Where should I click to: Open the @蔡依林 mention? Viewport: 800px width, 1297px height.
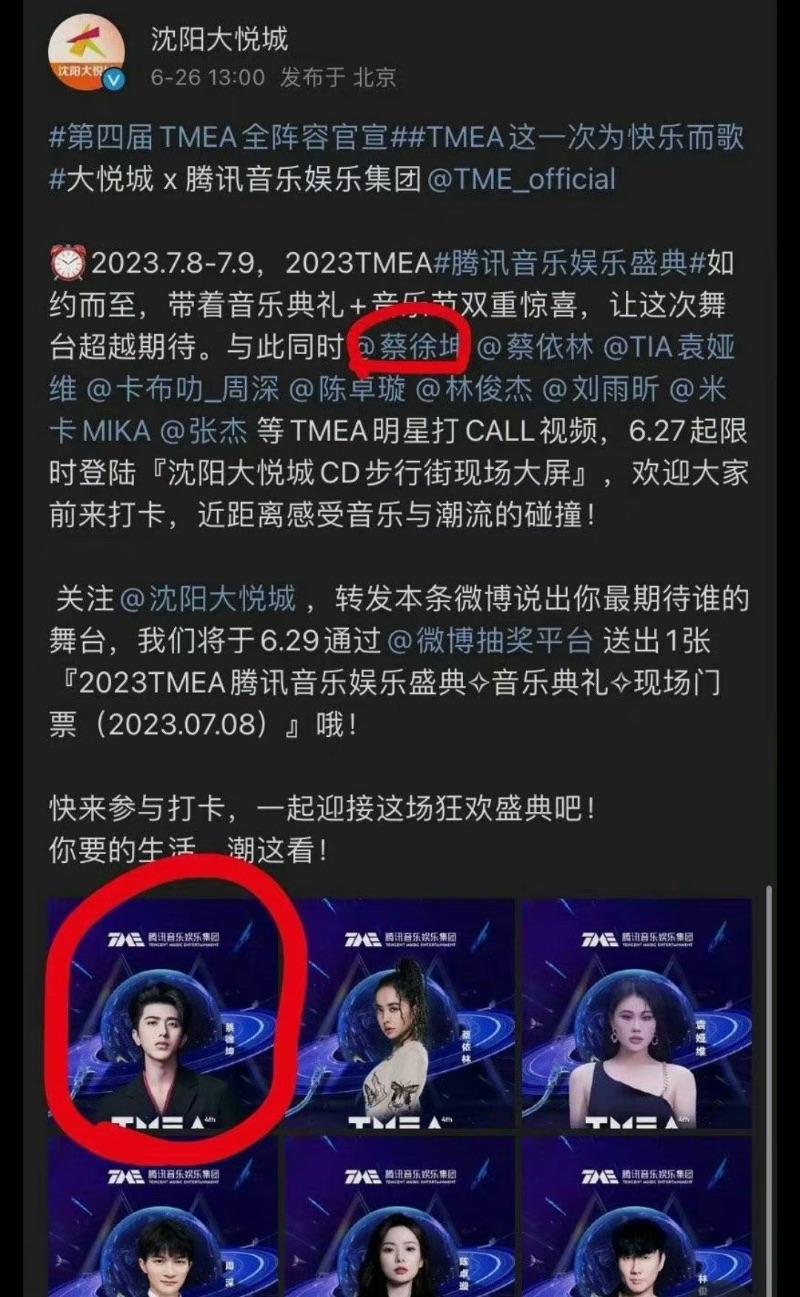click(x=534, y=347)
